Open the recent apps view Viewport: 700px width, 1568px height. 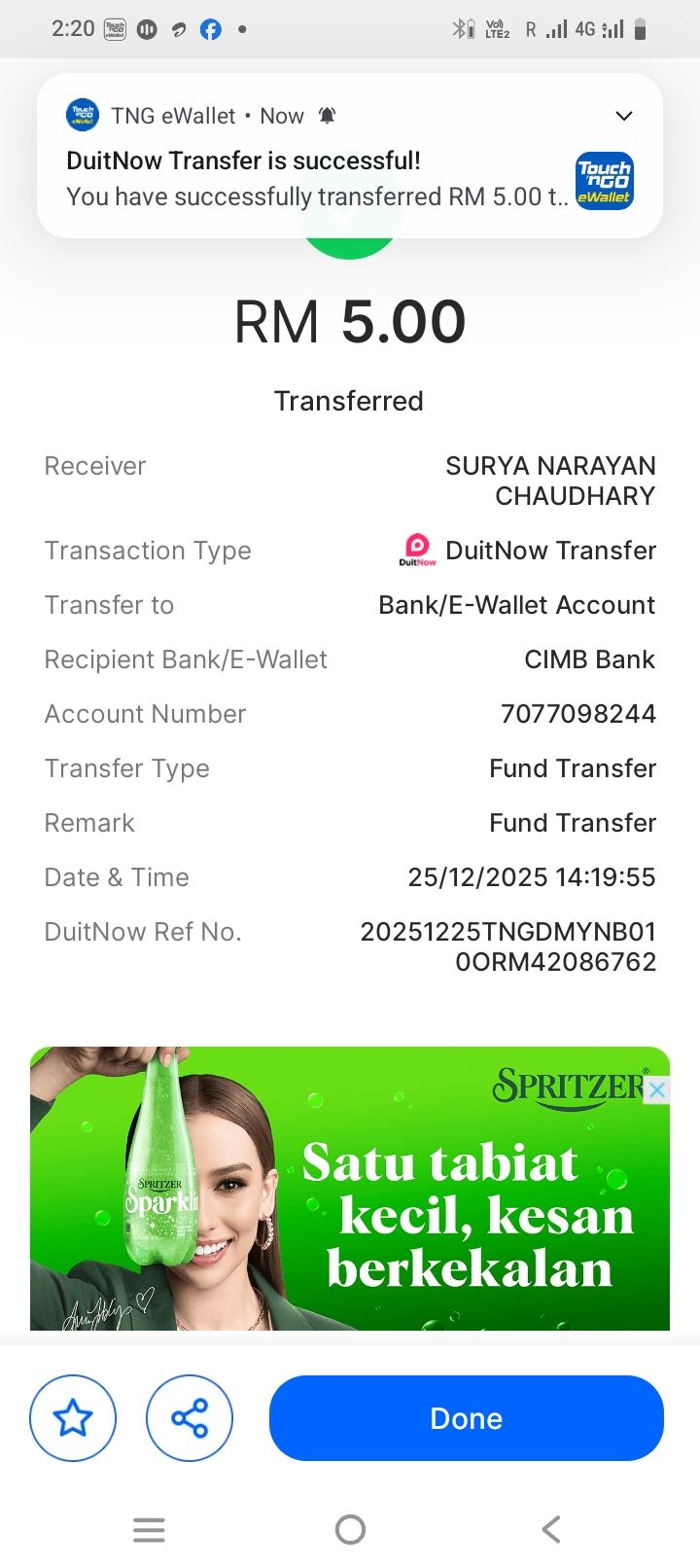(149, 1529)
